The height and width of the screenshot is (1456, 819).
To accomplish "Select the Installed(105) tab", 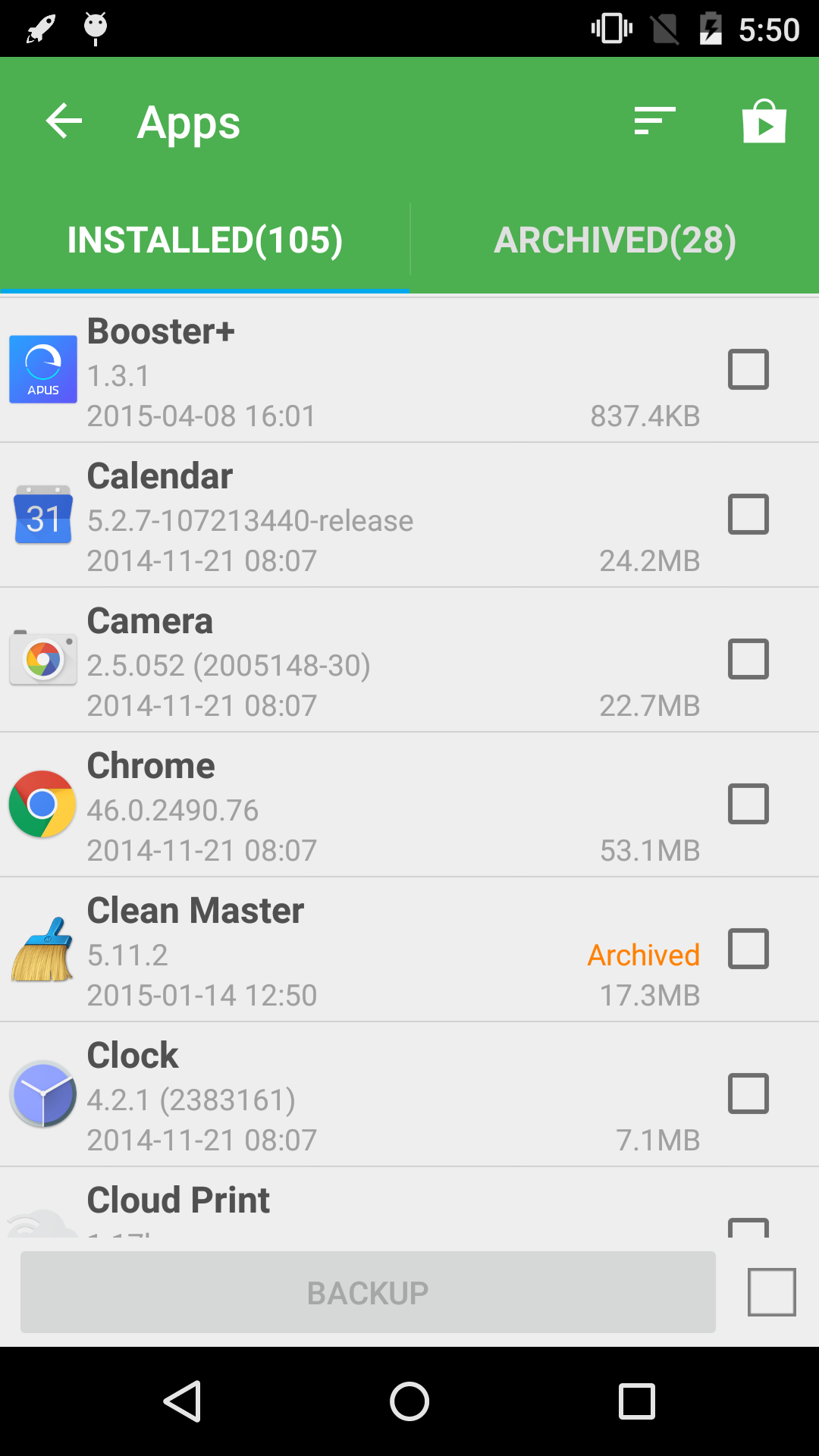I will click(x=205, y=240).
